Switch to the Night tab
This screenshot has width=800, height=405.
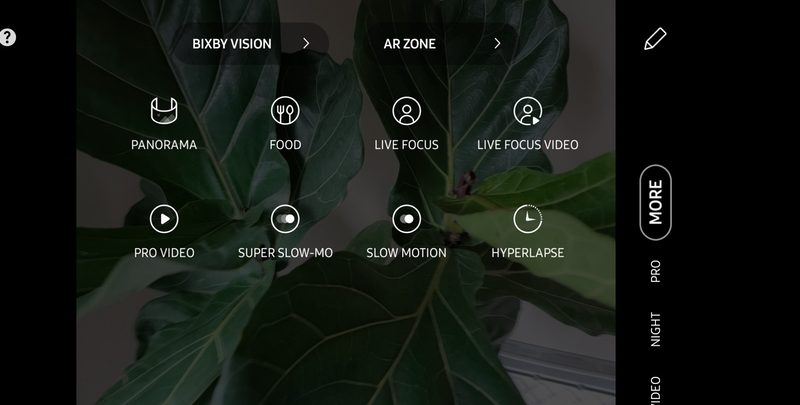tap(655, 329)
